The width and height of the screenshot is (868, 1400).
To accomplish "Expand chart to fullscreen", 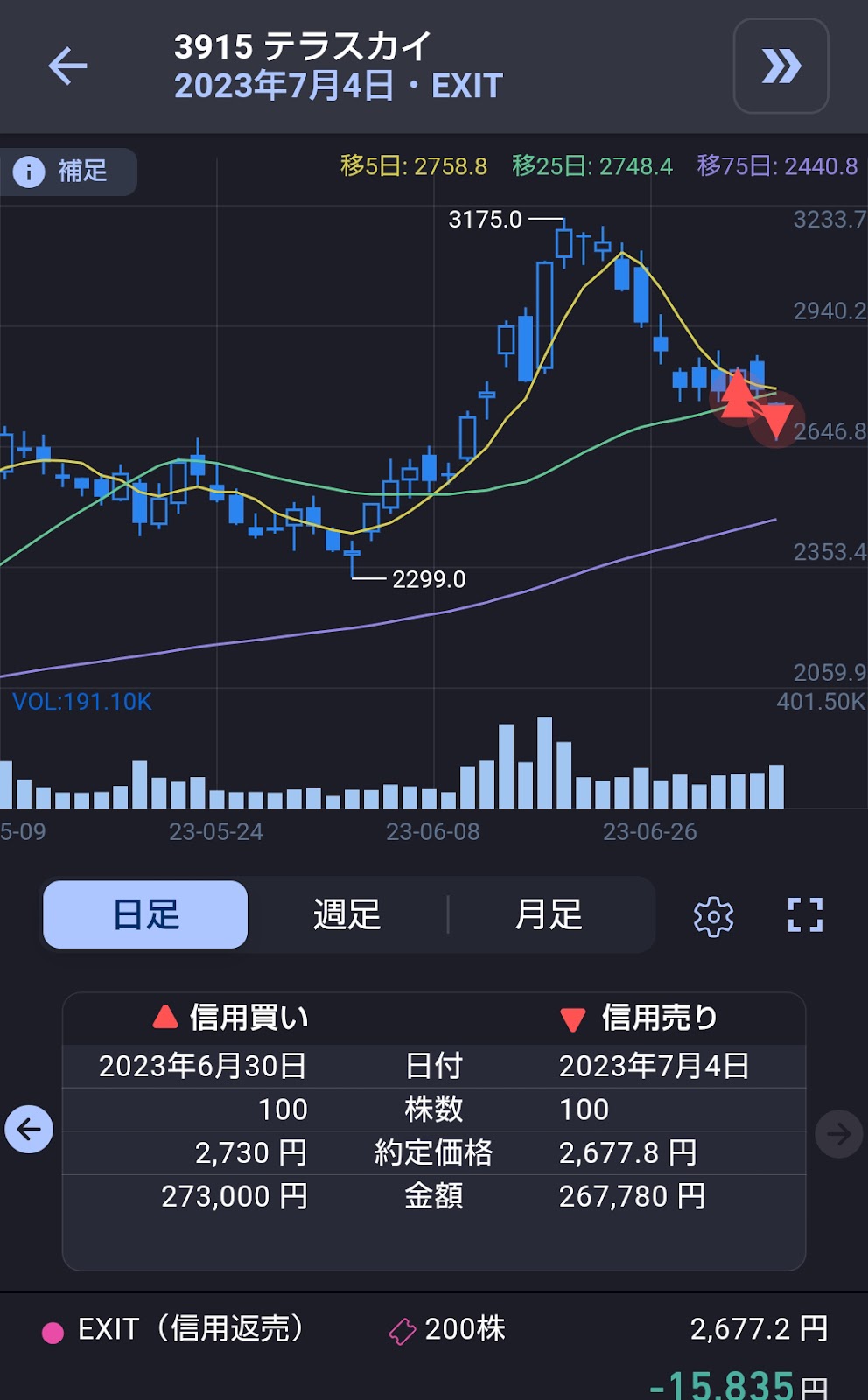I will pyautogui.click(x=805, y=915).
